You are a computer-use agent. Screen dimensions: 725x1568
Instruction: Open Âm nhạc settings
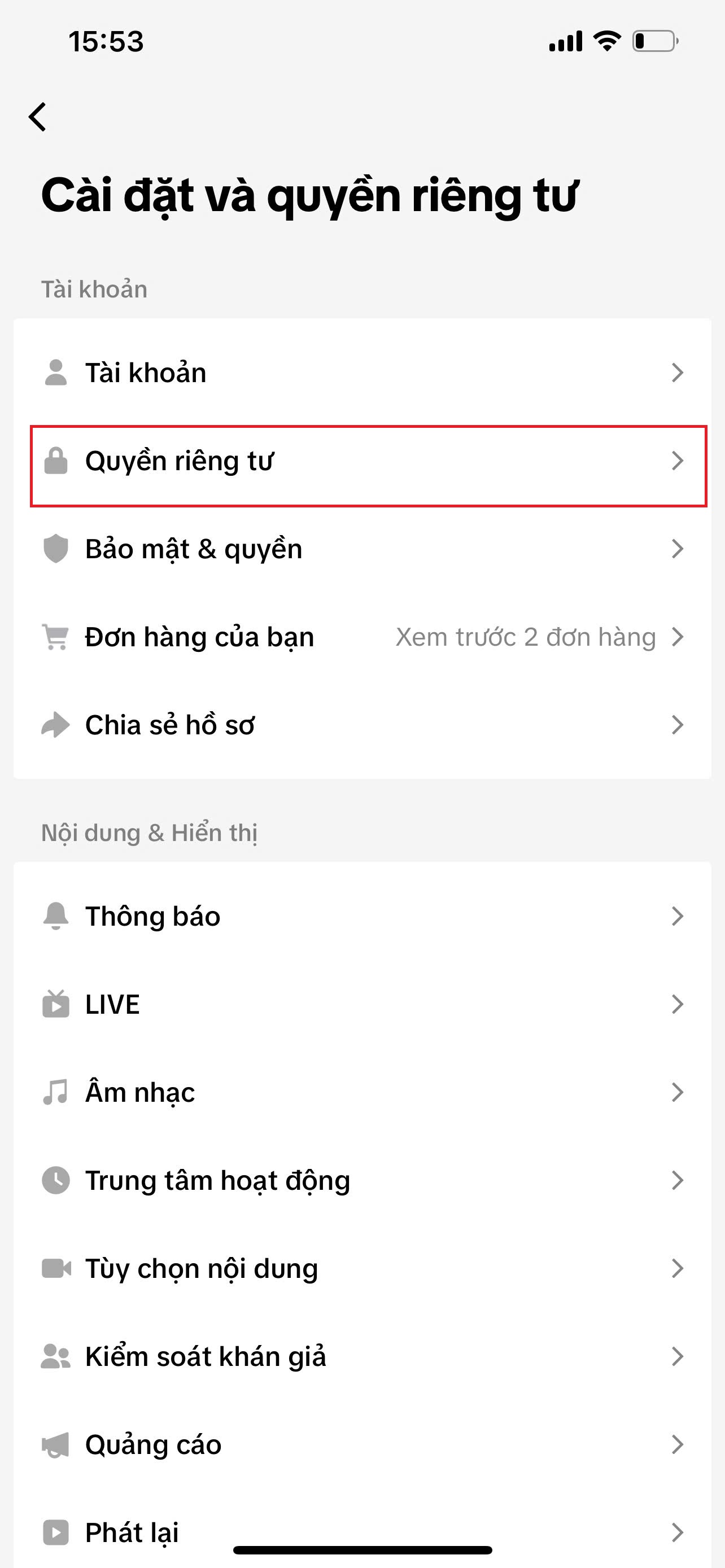coord(362,1092)
